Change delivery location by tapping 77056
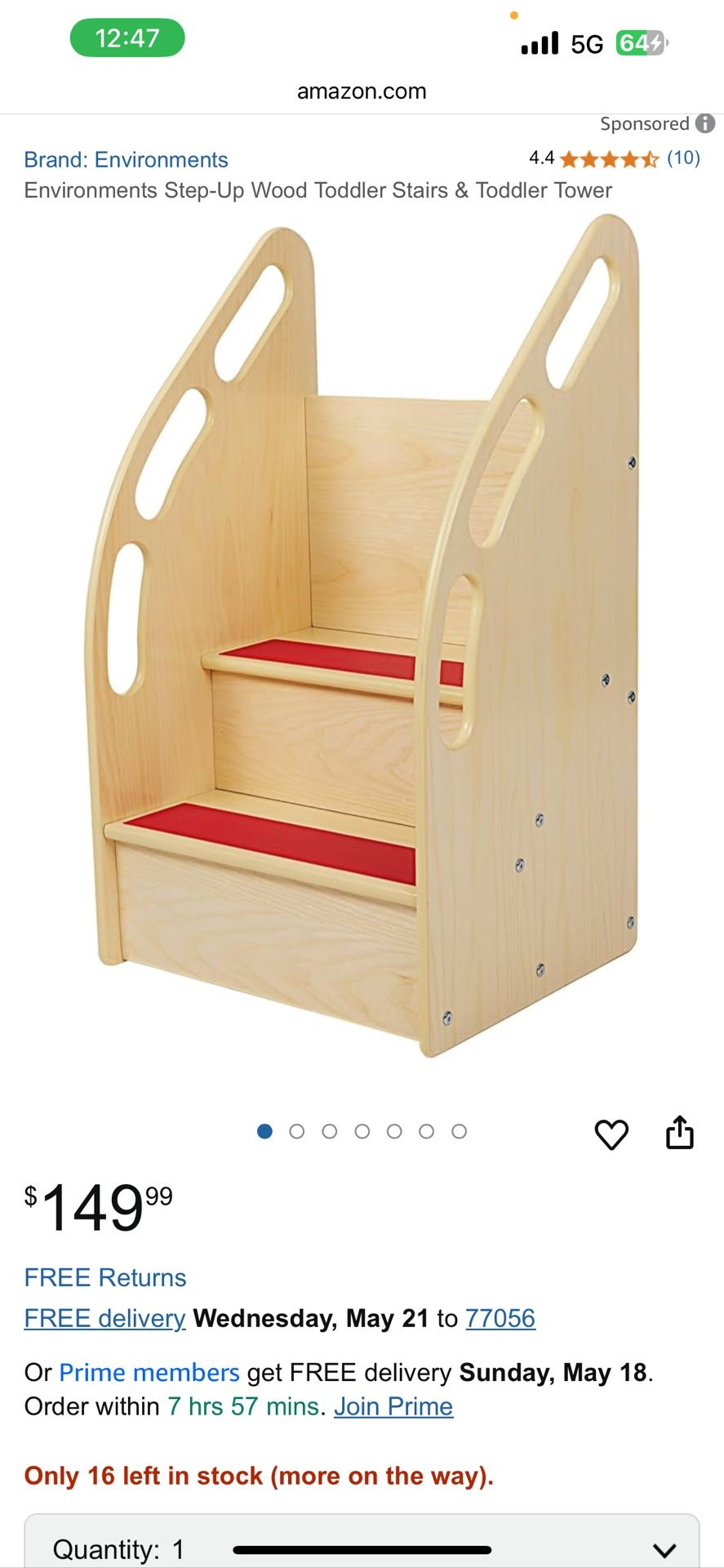The height and width of the screenshot is (1568, 724). tap(501, 1318)
